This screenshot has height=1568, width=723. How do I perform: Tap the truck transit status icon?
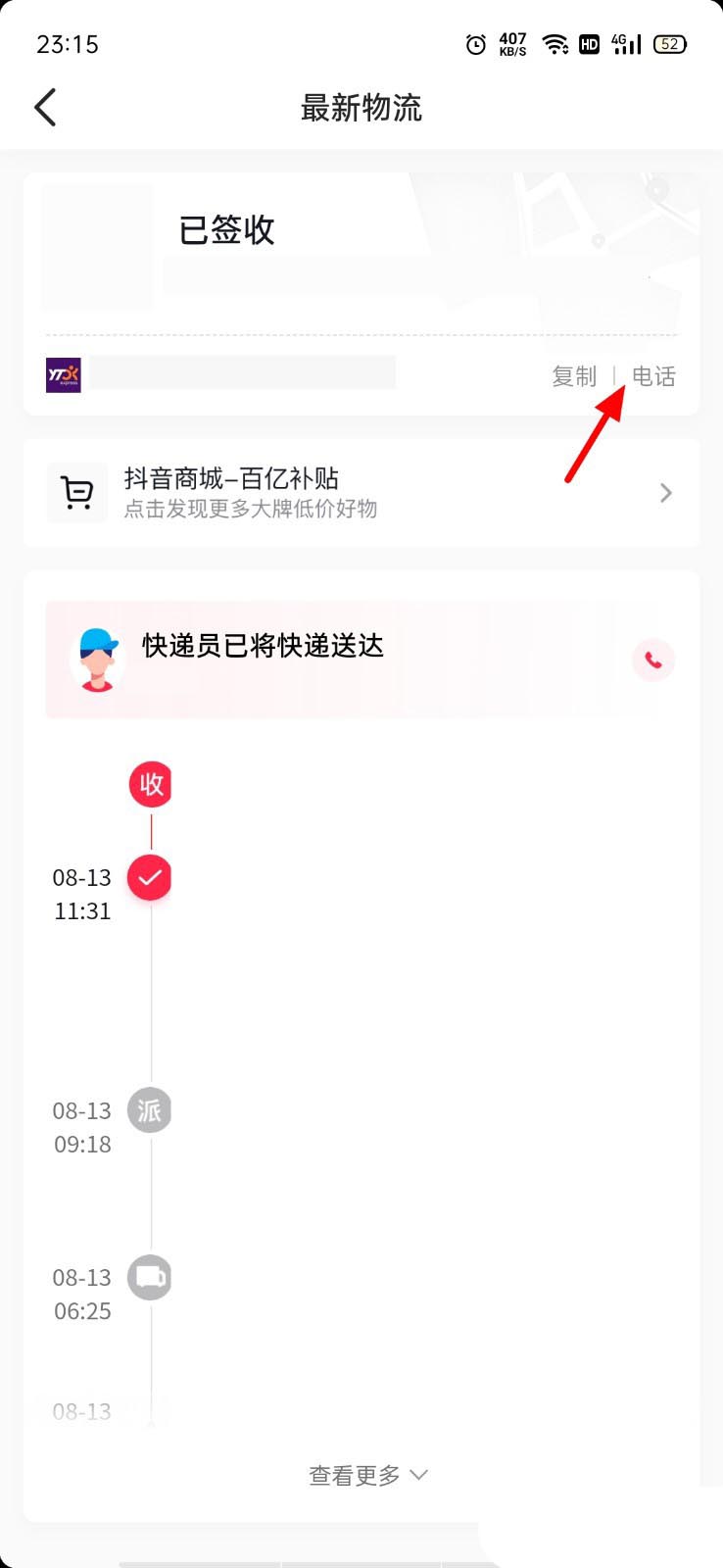point(150,1277)
